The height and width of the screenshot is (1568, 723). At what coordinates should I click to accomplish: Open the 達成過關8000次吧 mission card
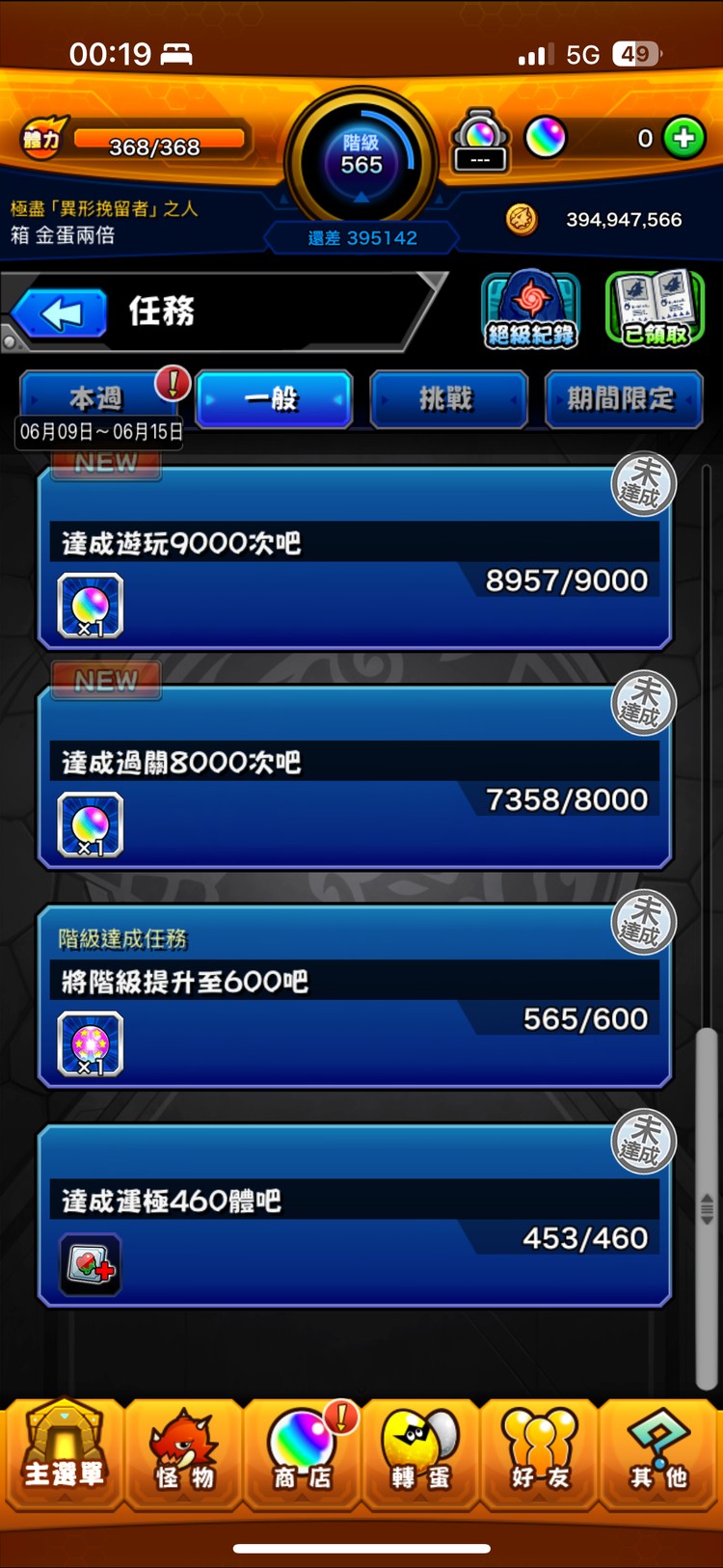click(x=354, y=779)
